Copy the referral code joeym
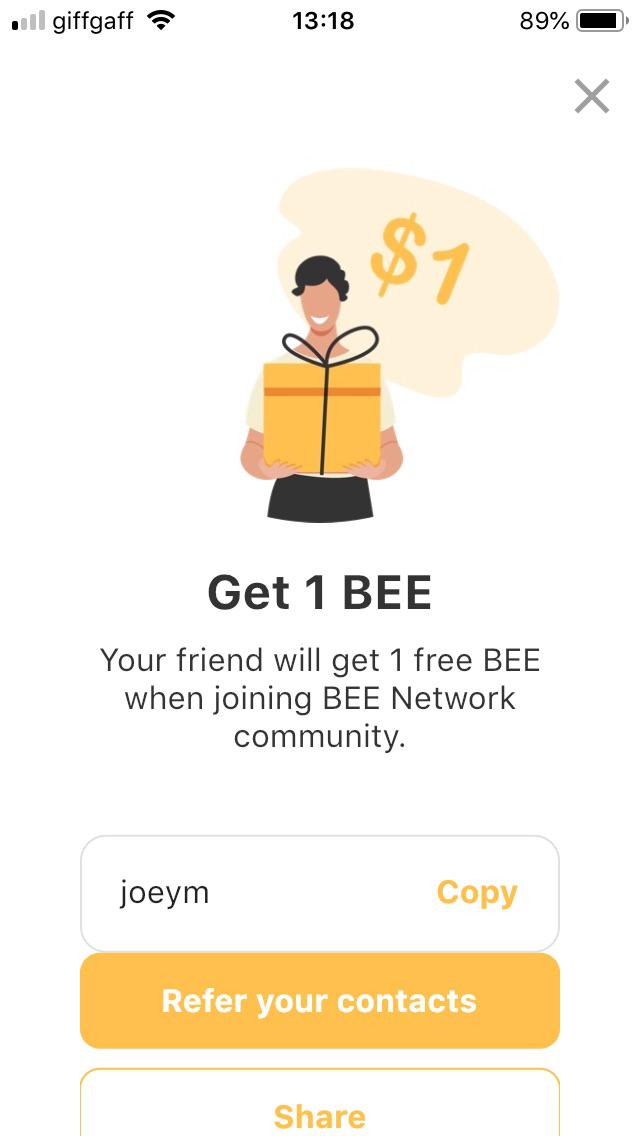640x1136 pixels. click(477, 892)
